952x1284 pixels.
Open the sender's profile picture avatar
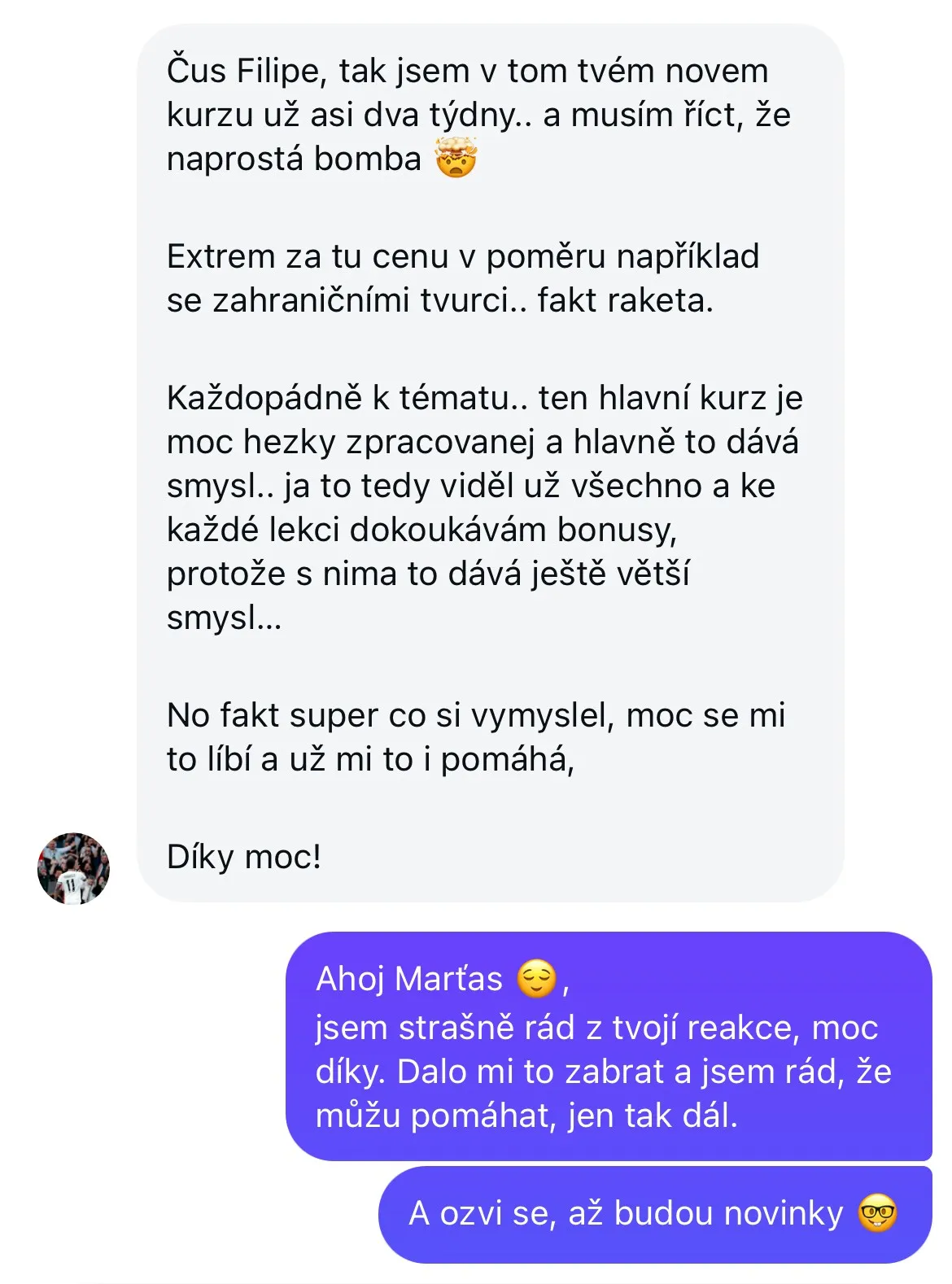73,868
